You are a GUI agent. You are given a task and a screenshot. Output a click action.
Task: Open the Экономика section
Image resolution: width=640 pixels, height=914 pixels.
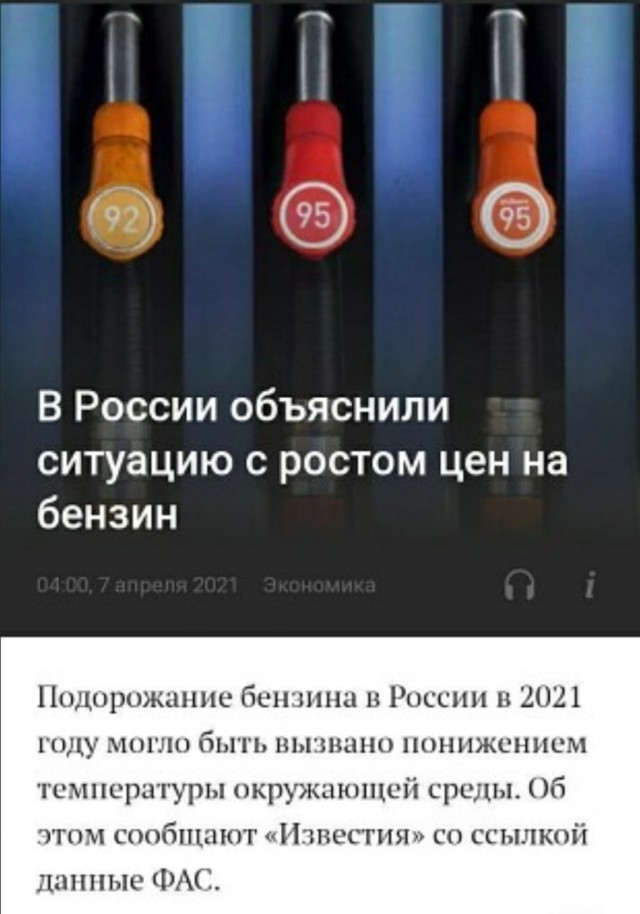pos(316,587)
